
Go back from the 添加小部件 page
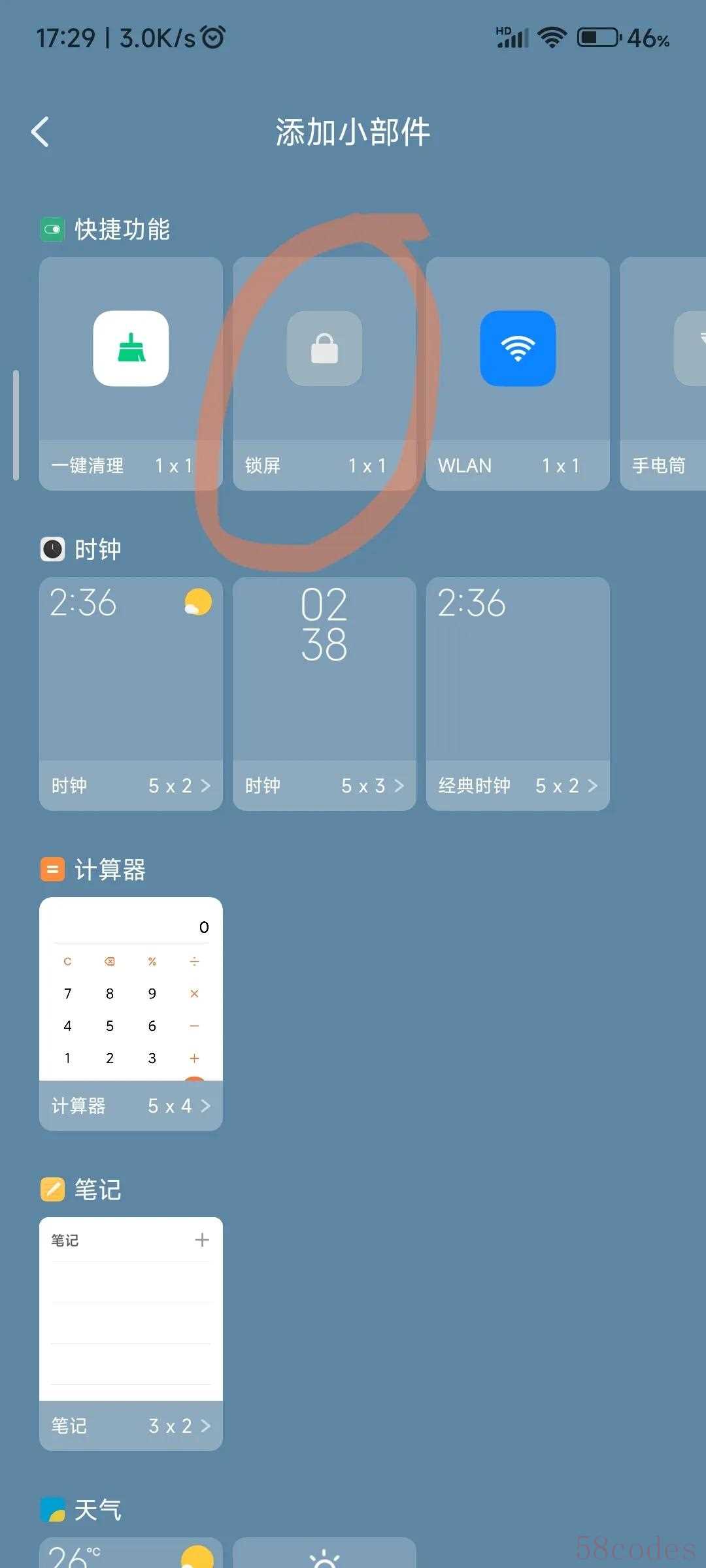pyautogui.click(x=41, y=132)
